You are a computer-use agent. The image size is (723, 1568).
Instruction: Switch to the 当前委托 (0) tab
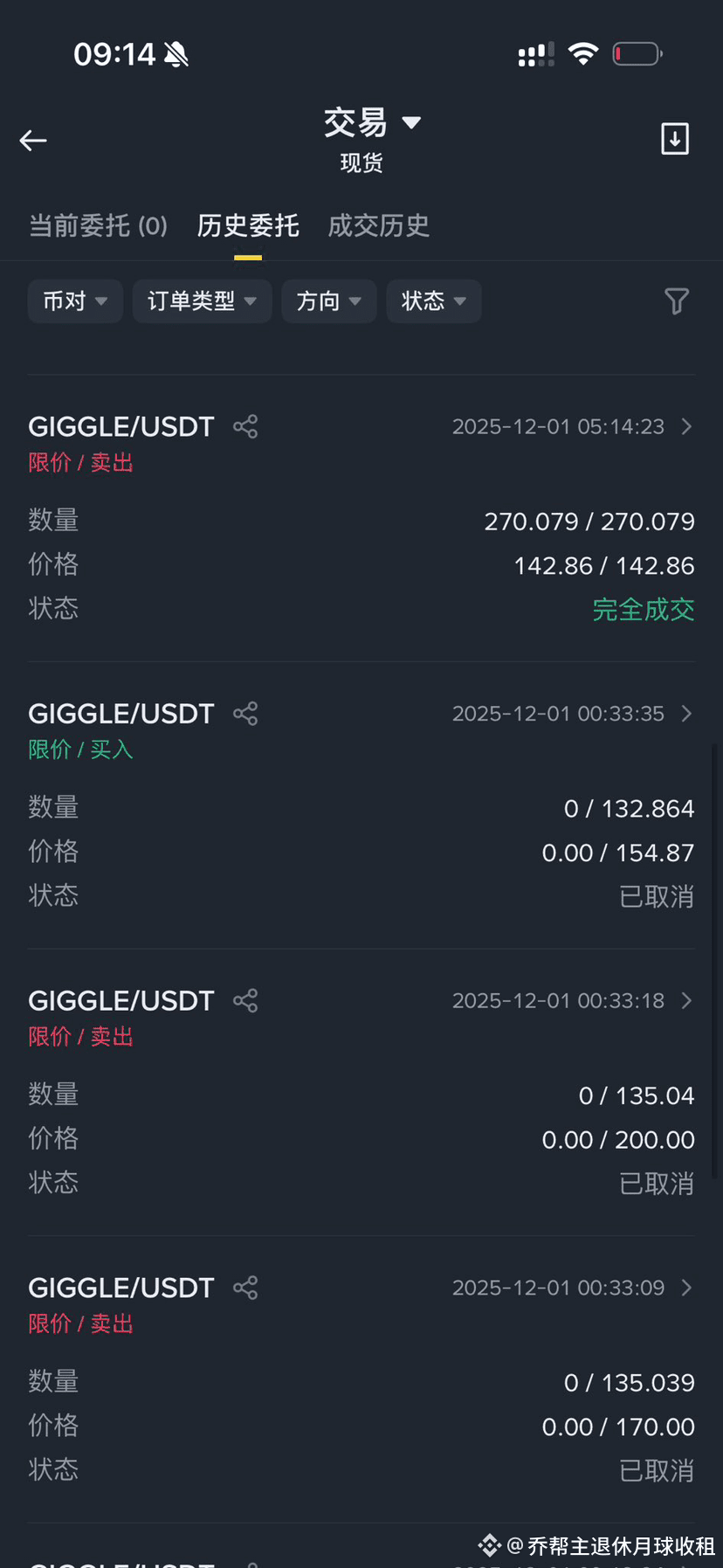pyautogui.click(x=98, y=226)
